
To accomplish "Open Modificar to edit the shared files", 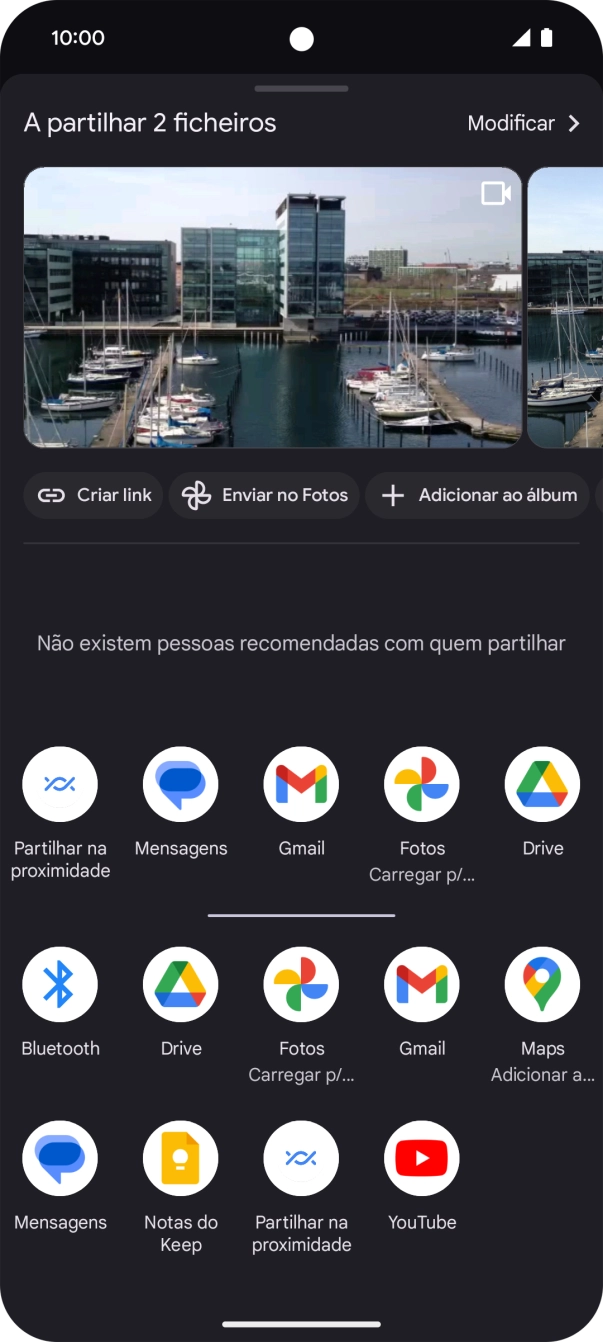I will (523, 124).
